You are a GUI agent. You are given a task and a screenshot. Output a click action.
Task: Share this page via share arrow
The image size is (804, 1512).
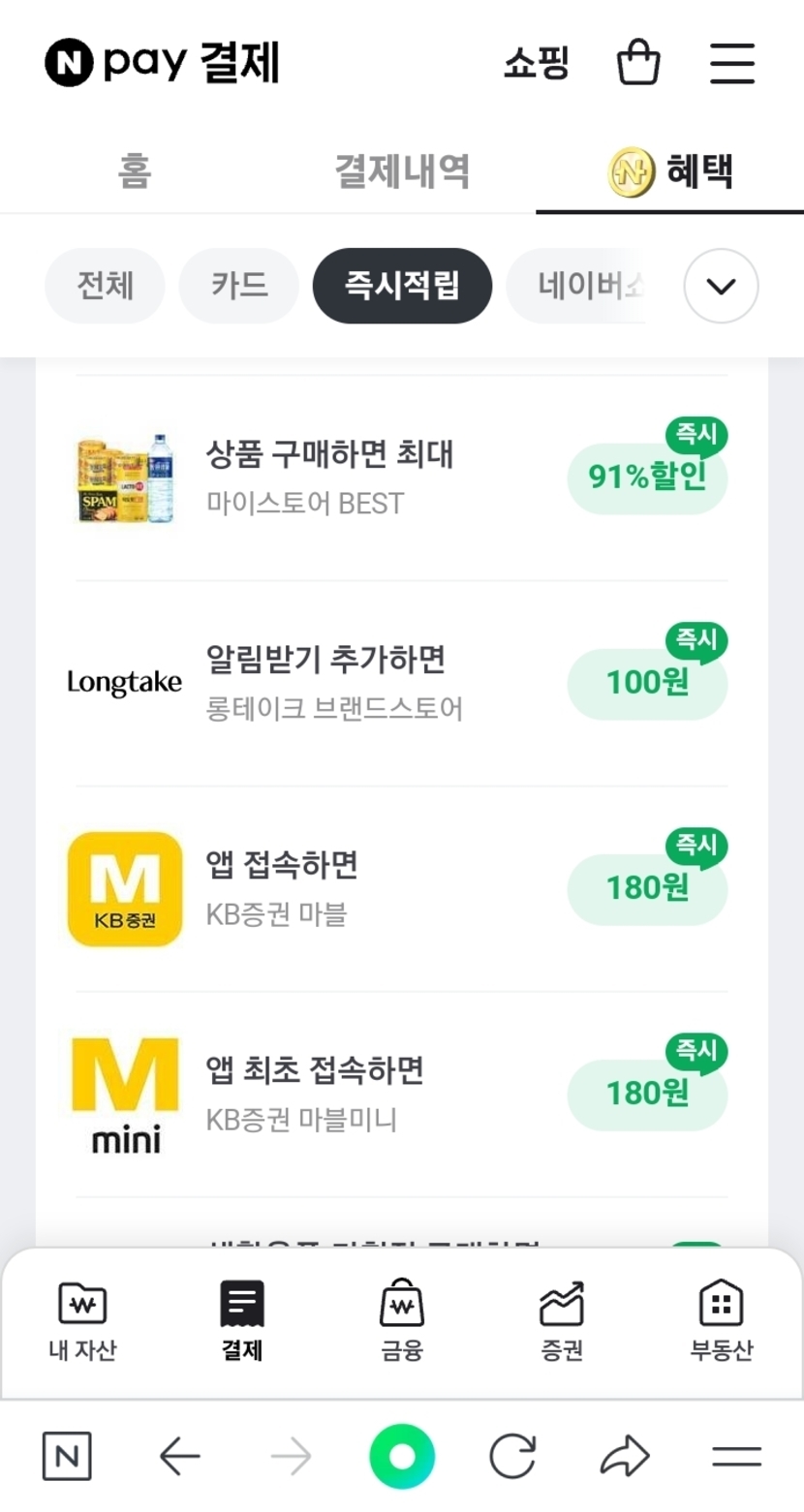pyautogui.click(x=625, y=1456)
